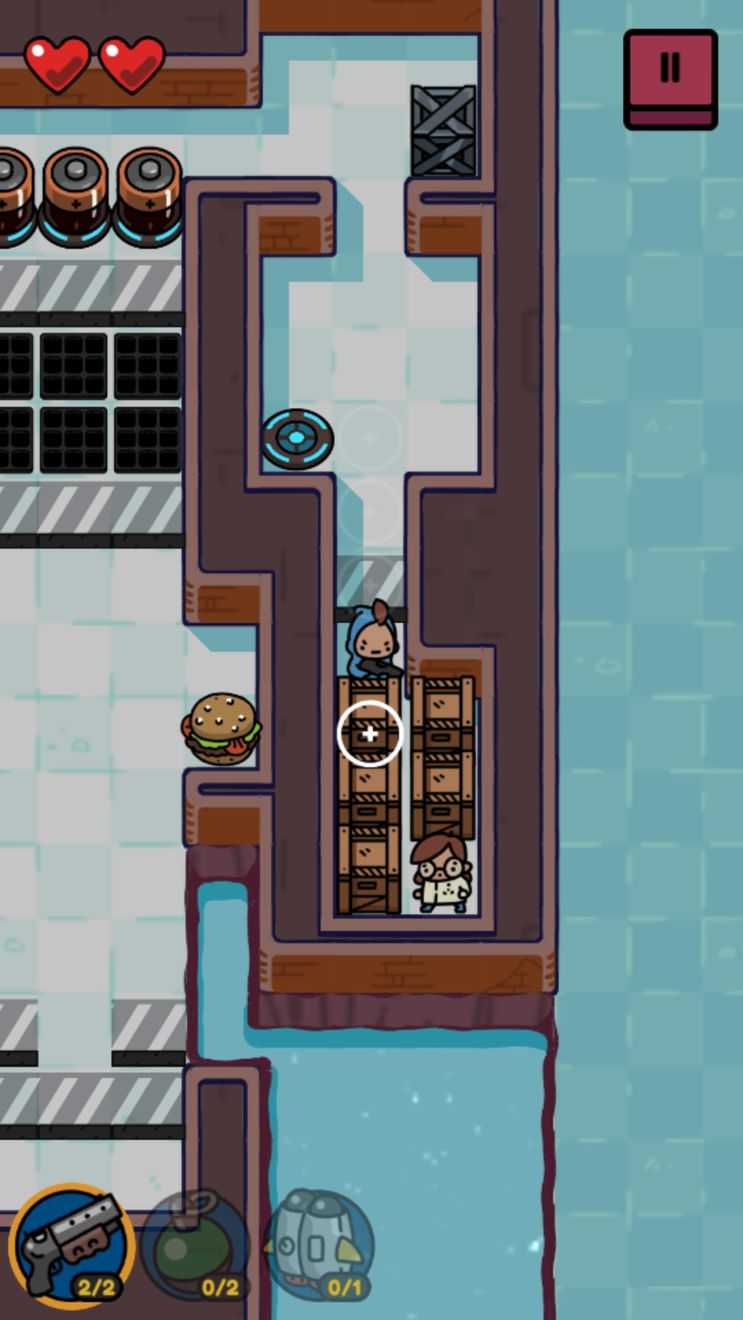Select the jetpack item slot
Screen dimensions: 743x1320
(x=319, y=1245)
